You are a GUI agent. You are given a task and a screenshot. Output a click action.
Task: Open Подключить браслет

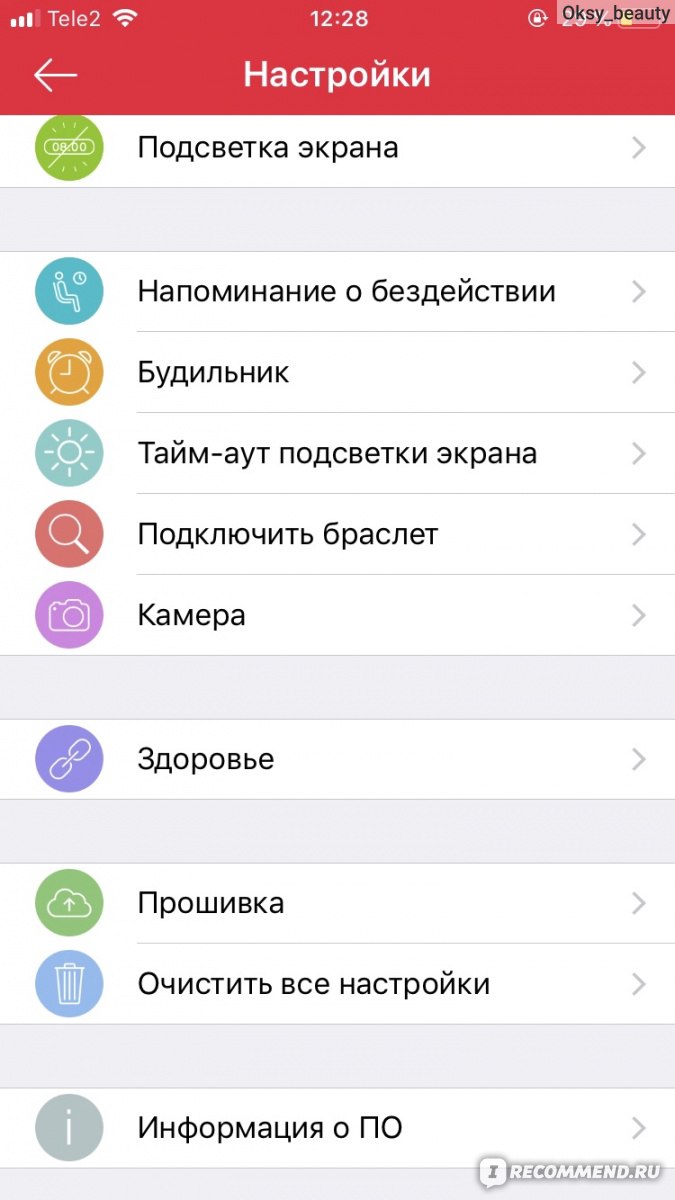pyautogui.click(x=337, y=535)
